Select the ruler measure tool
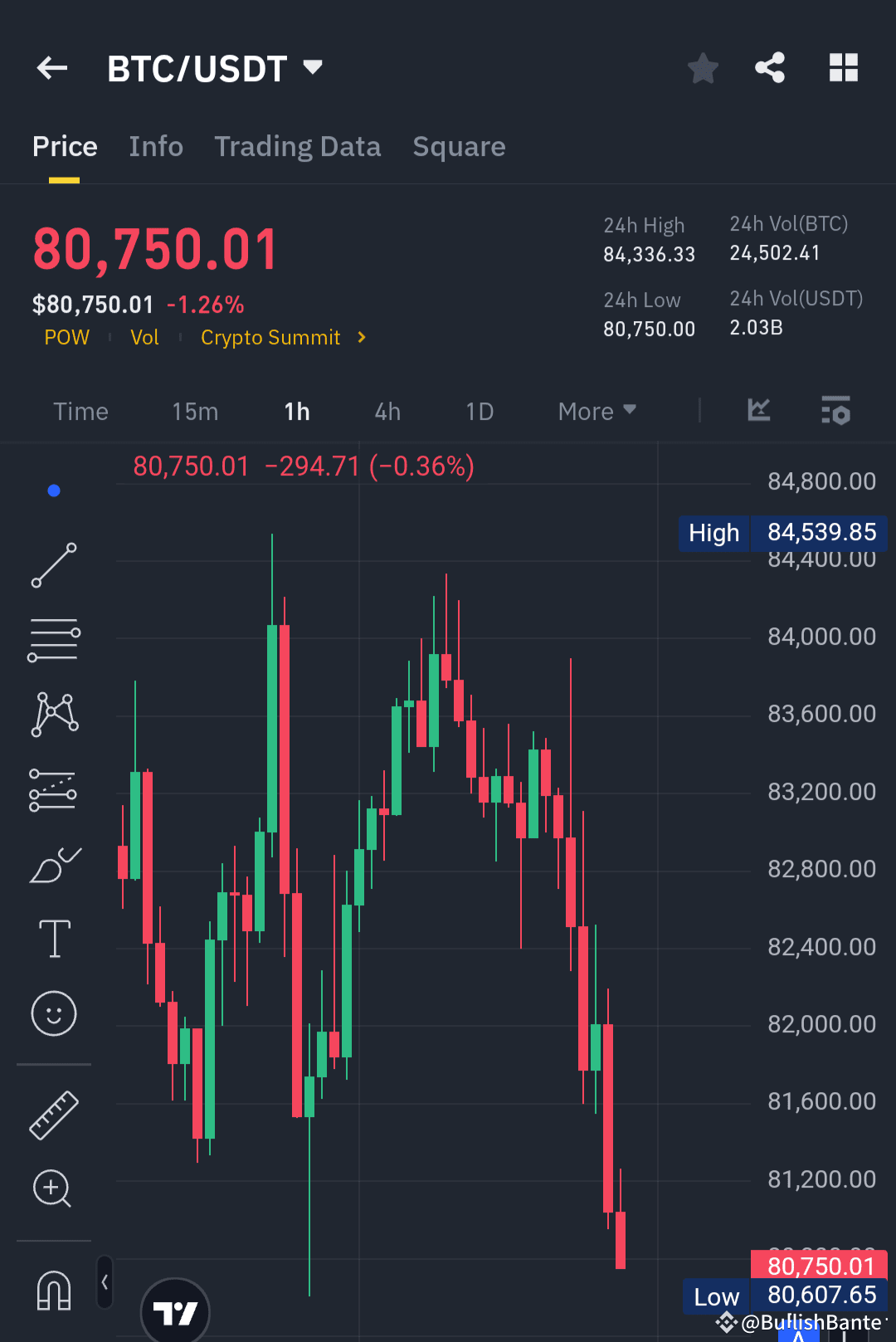The width and height of the screenshot is (896, 1342). tap(53, 1115)
